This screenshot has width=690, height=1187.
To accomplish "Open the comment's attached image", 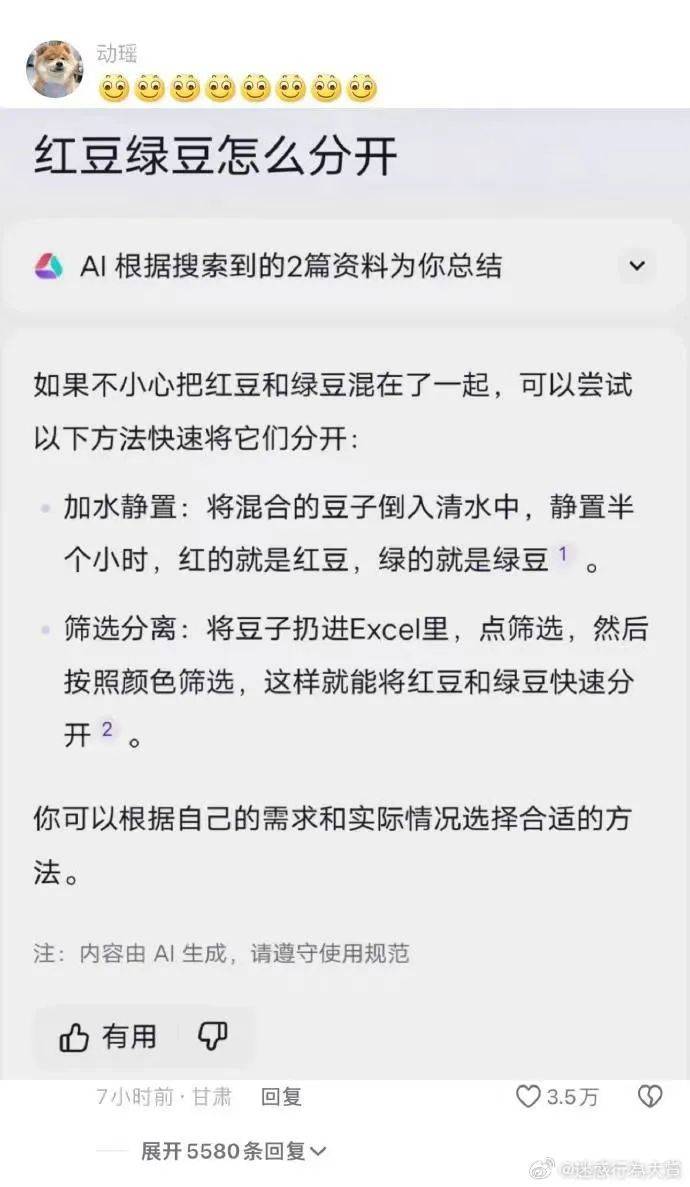I will (x=345, y=590).
